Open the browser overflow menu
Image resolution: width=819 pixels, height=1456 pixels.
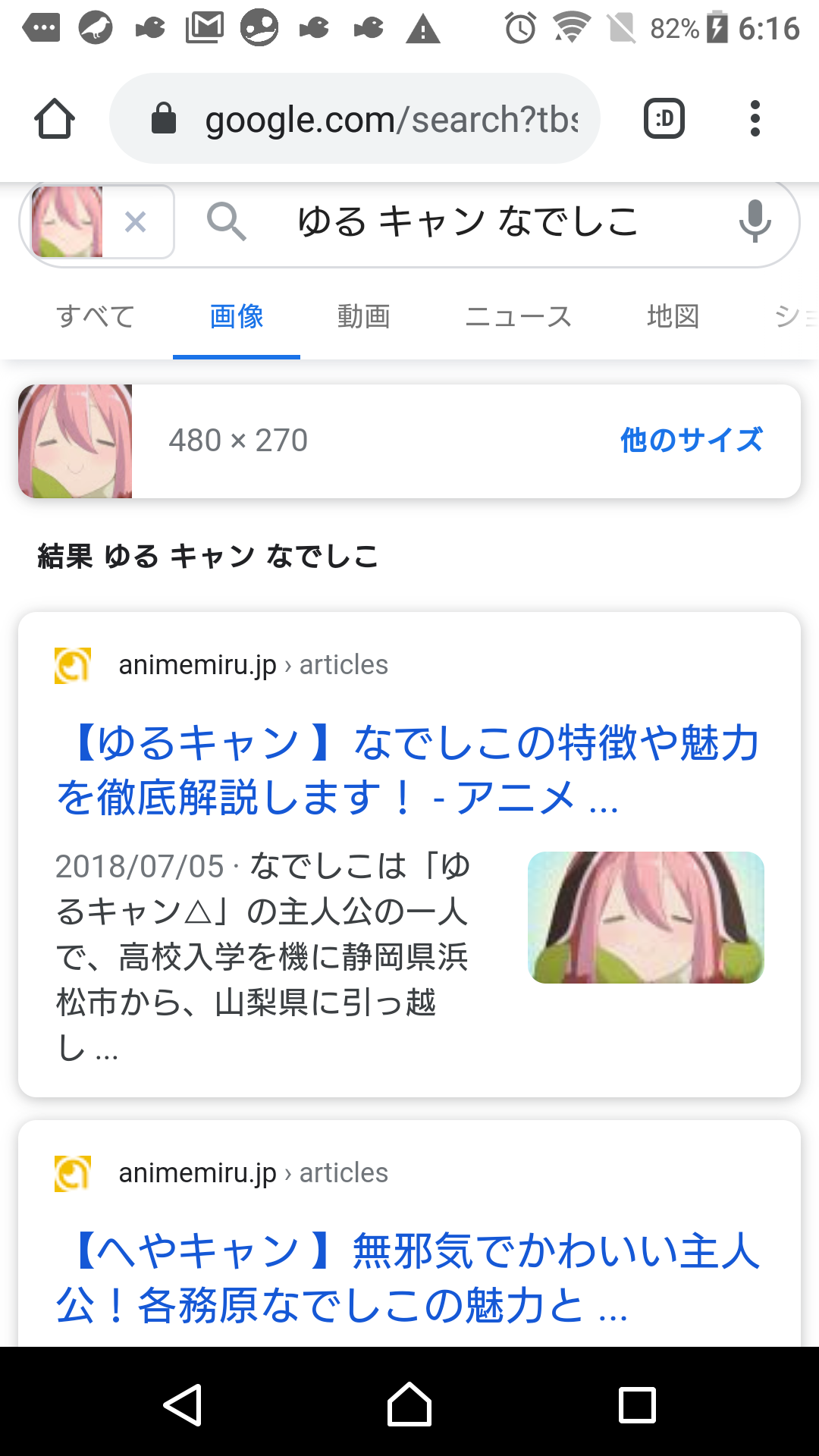coord(755,119)
